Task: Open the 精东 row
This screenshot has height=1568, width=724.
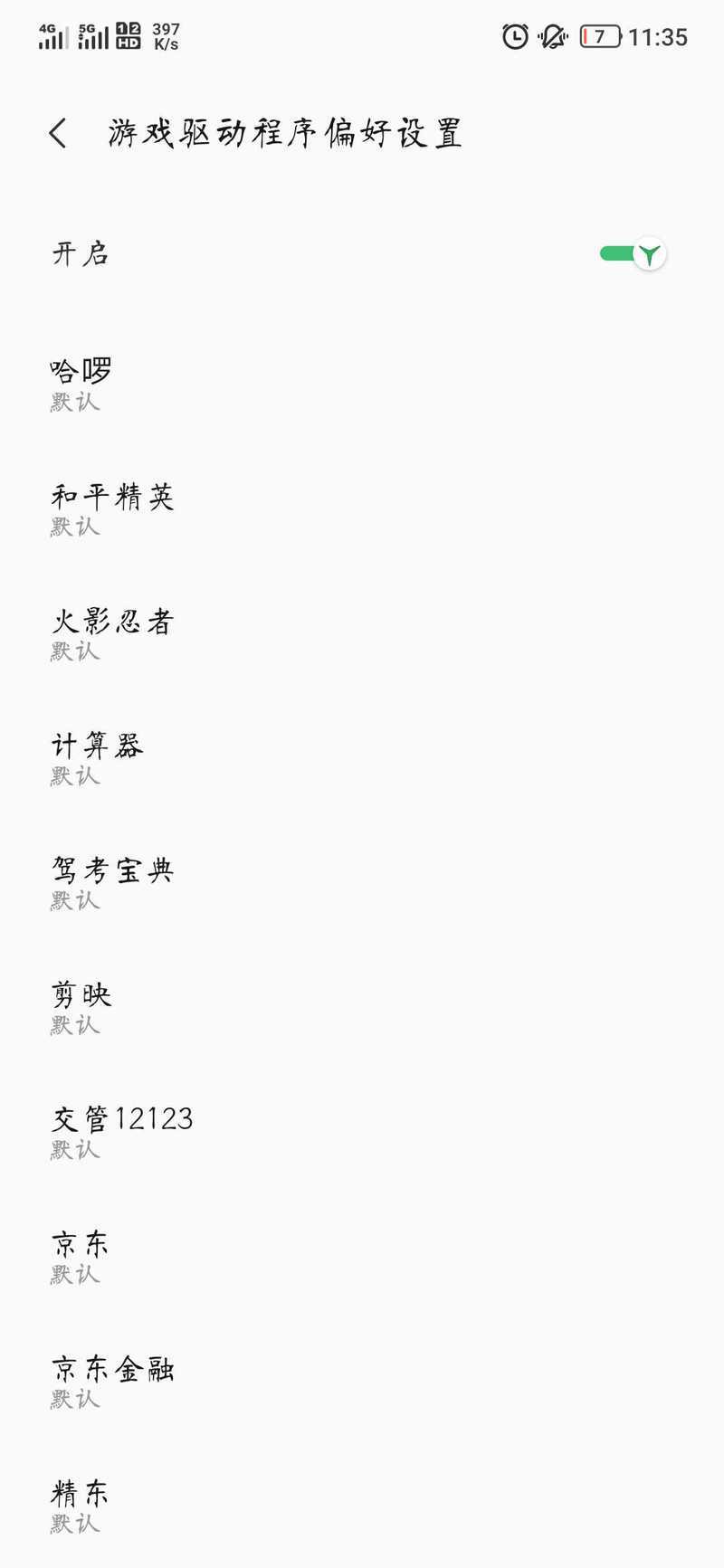Action: [x=362, y=1506]
